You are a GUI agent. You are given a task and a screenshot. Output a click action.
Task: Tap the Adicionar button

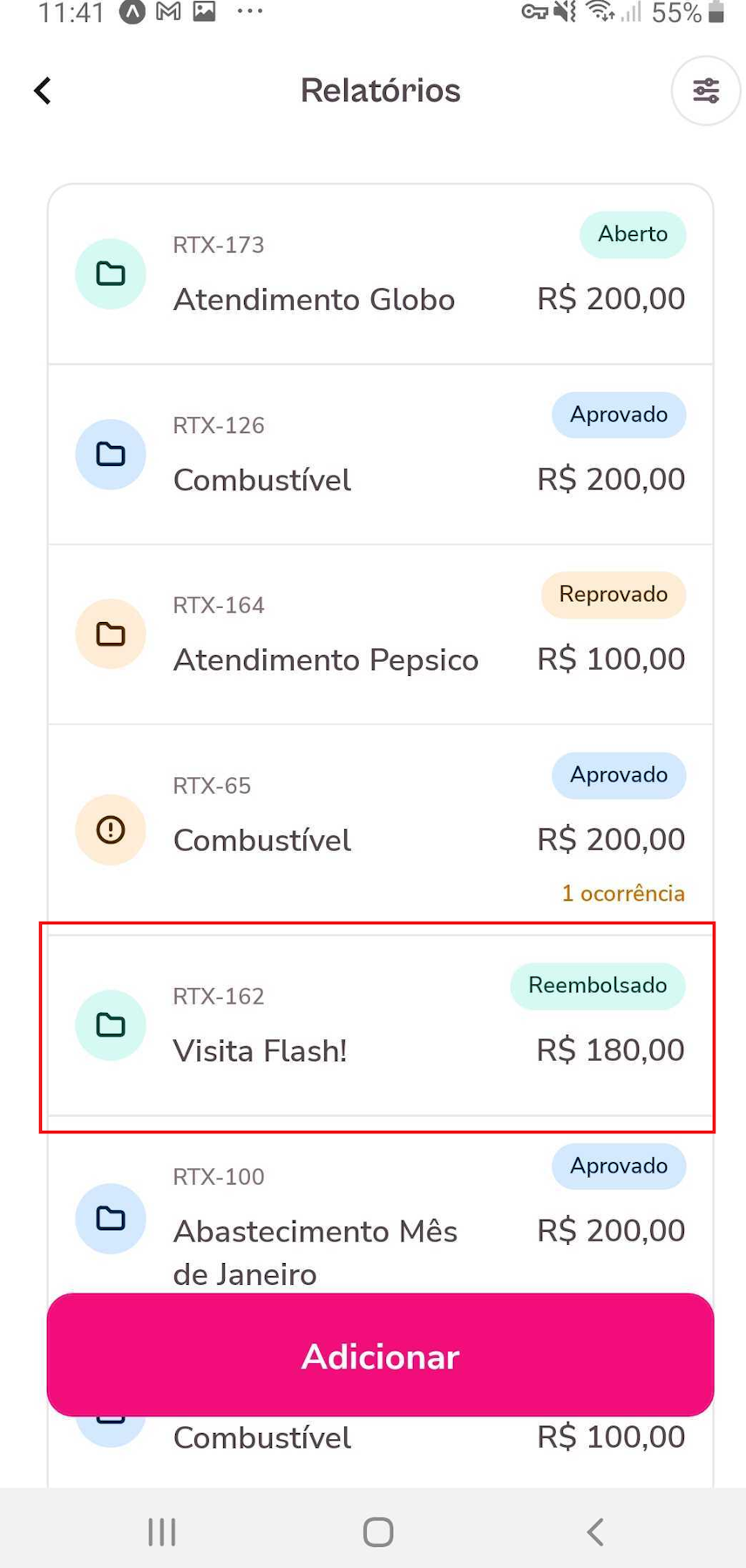(x=380, y=1355)
